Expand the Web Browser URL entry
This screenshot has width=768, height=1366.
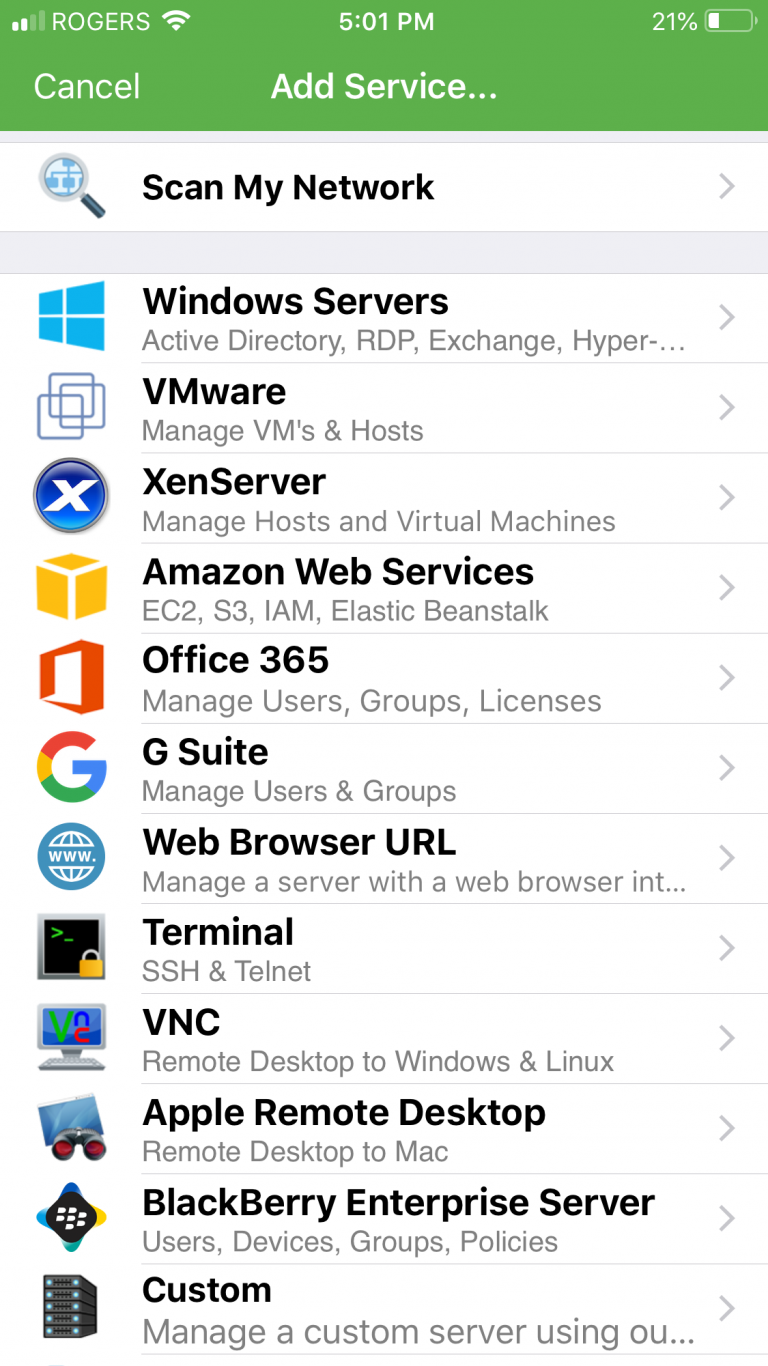(x=727, y=857)
